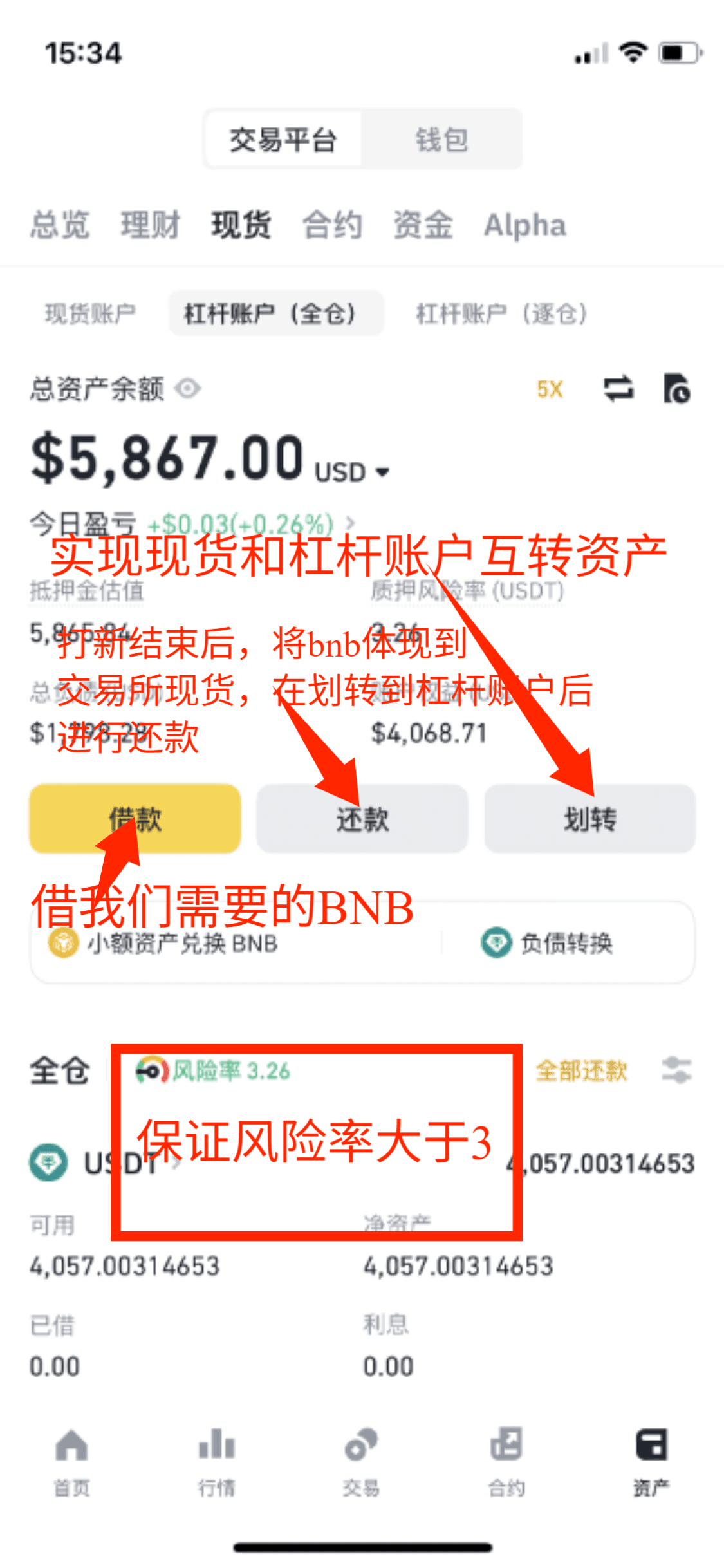Open 负债转换
This screenshot has width=724, height=1568.
pyautogui.click(x=548, y=944)
